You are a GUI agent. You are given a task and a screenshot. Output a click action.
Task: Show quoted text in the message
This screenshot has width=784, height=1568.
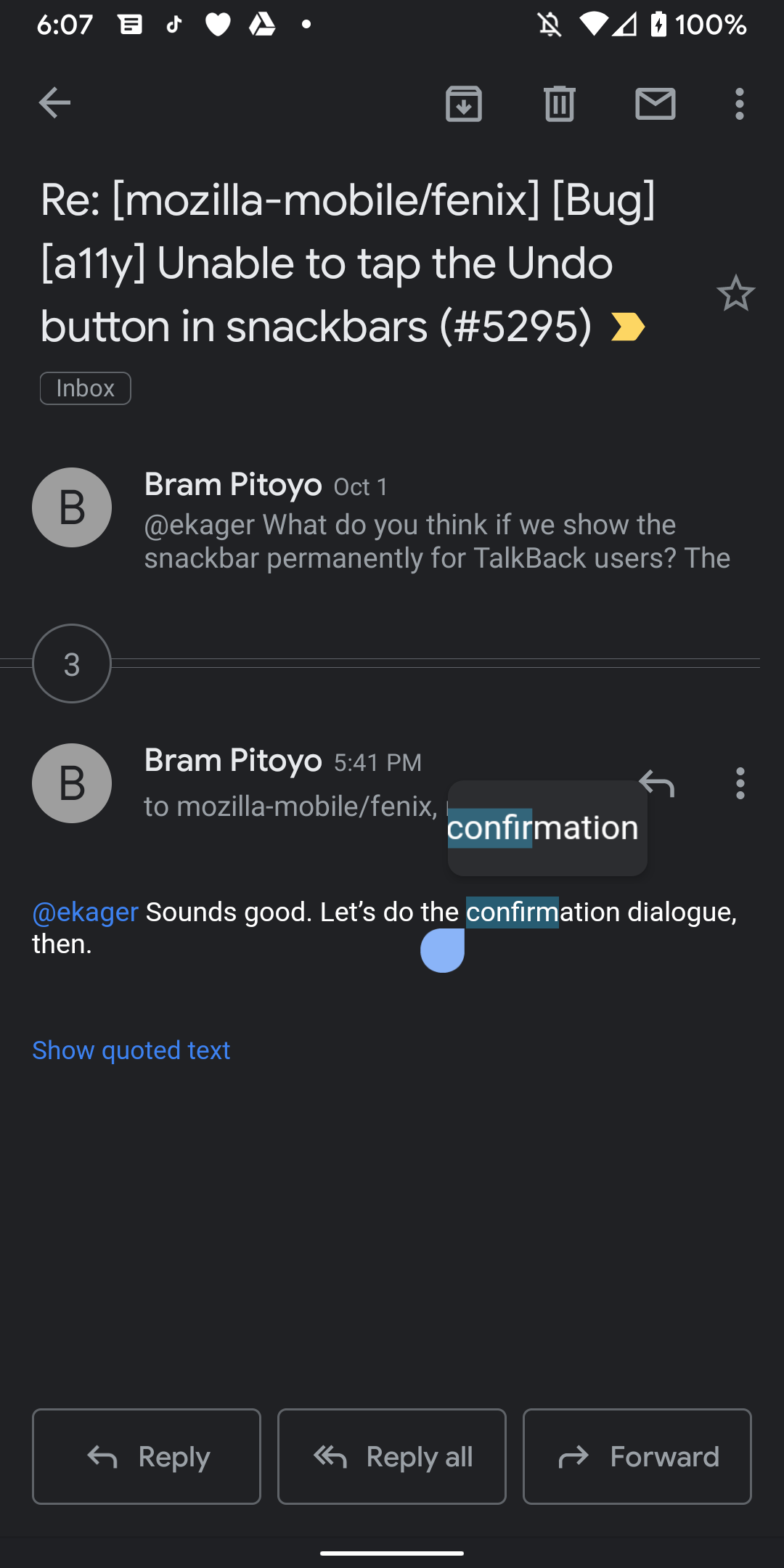pos(131,1050)
